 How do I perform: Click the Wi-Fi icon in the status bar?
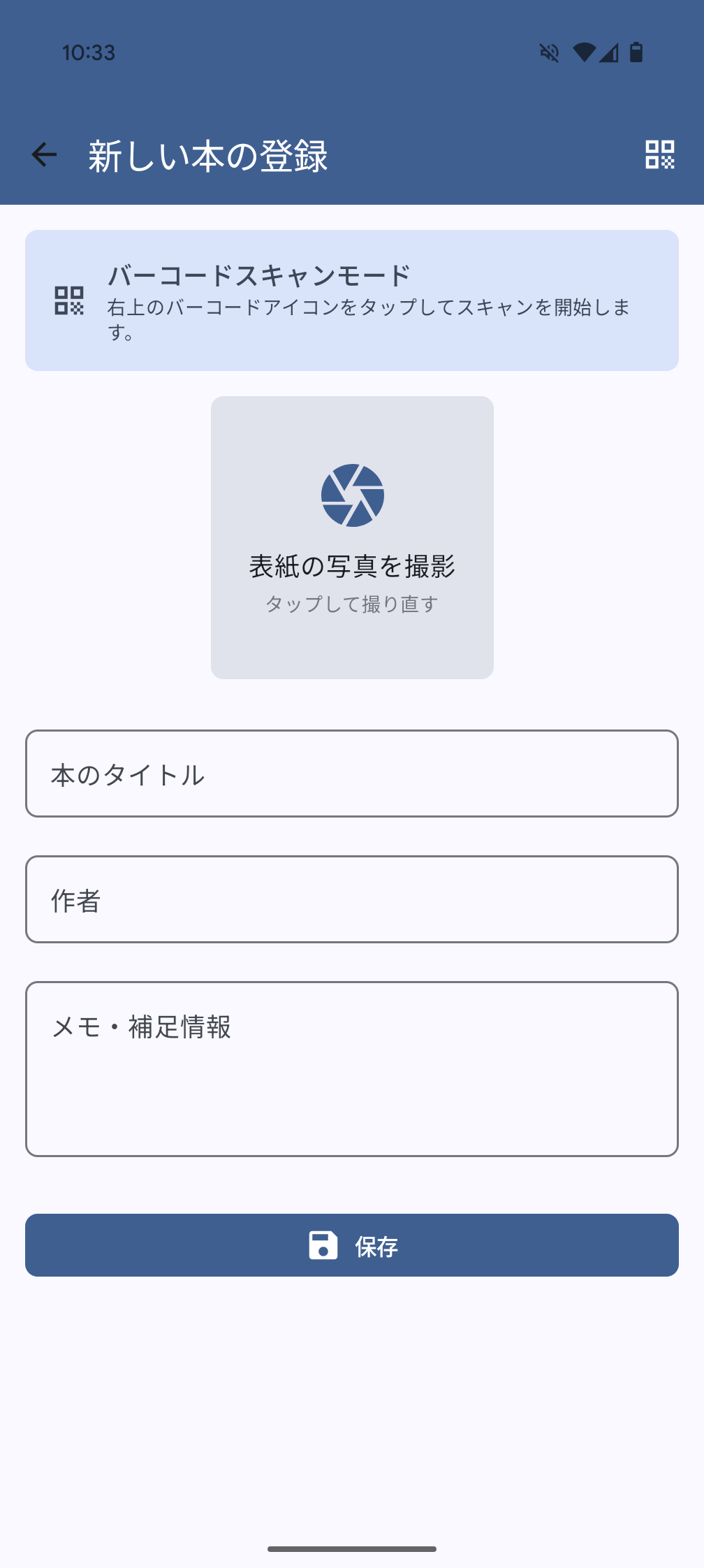[584, 52]
